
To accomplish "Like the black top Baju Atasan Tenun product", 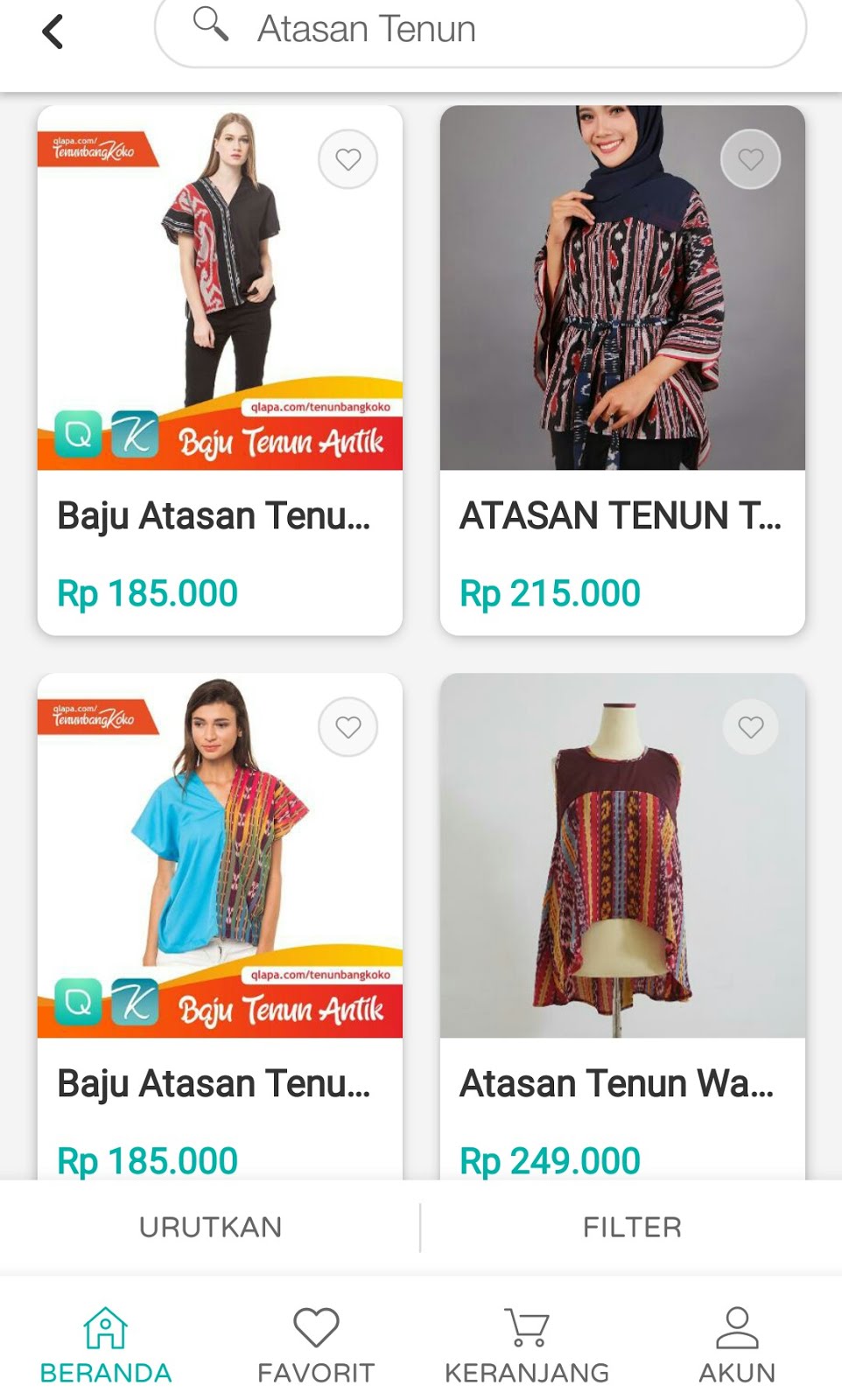I will coord(348,159).
